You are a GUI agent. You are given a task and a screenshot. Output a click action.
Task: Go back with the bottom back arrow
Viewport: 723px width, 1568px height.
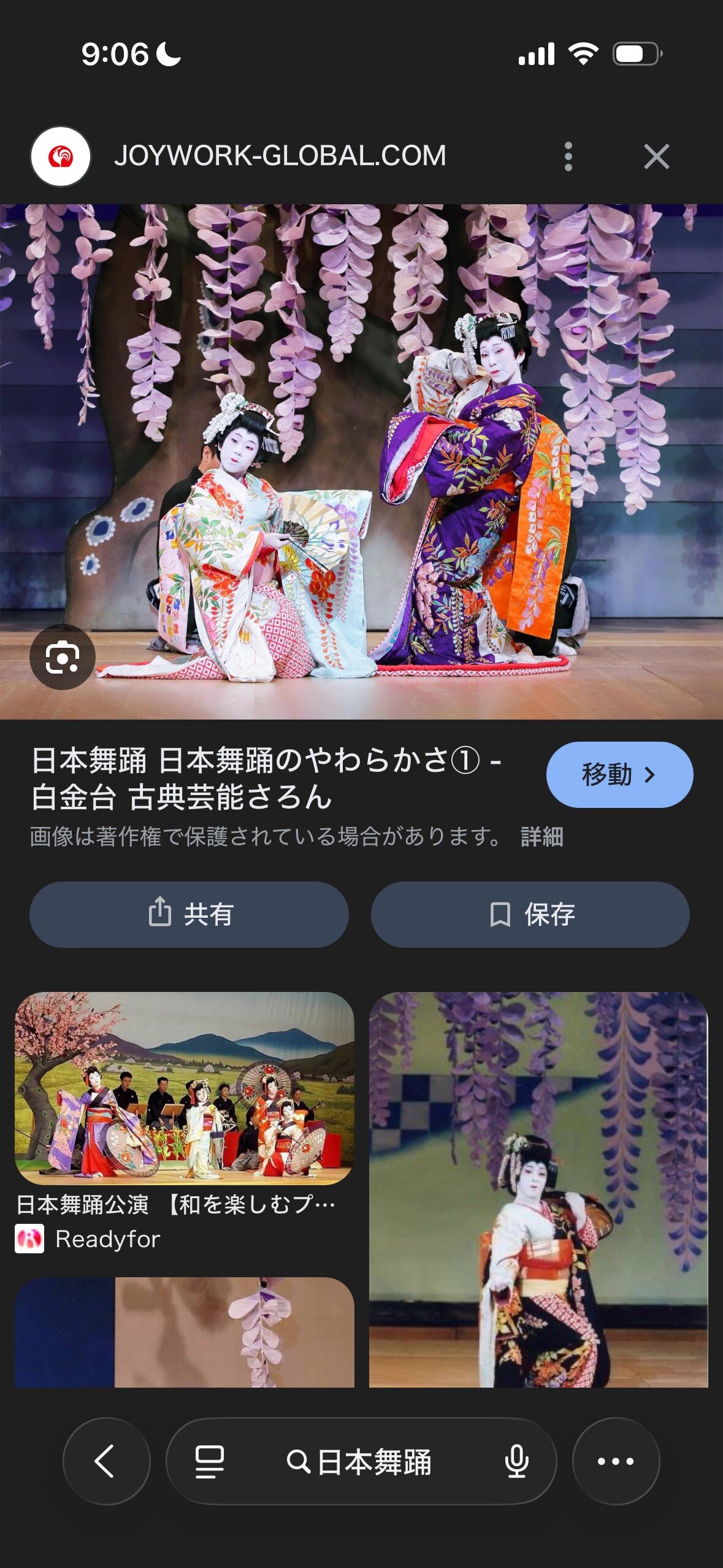pyautogui.click(x=106, y=1461)
